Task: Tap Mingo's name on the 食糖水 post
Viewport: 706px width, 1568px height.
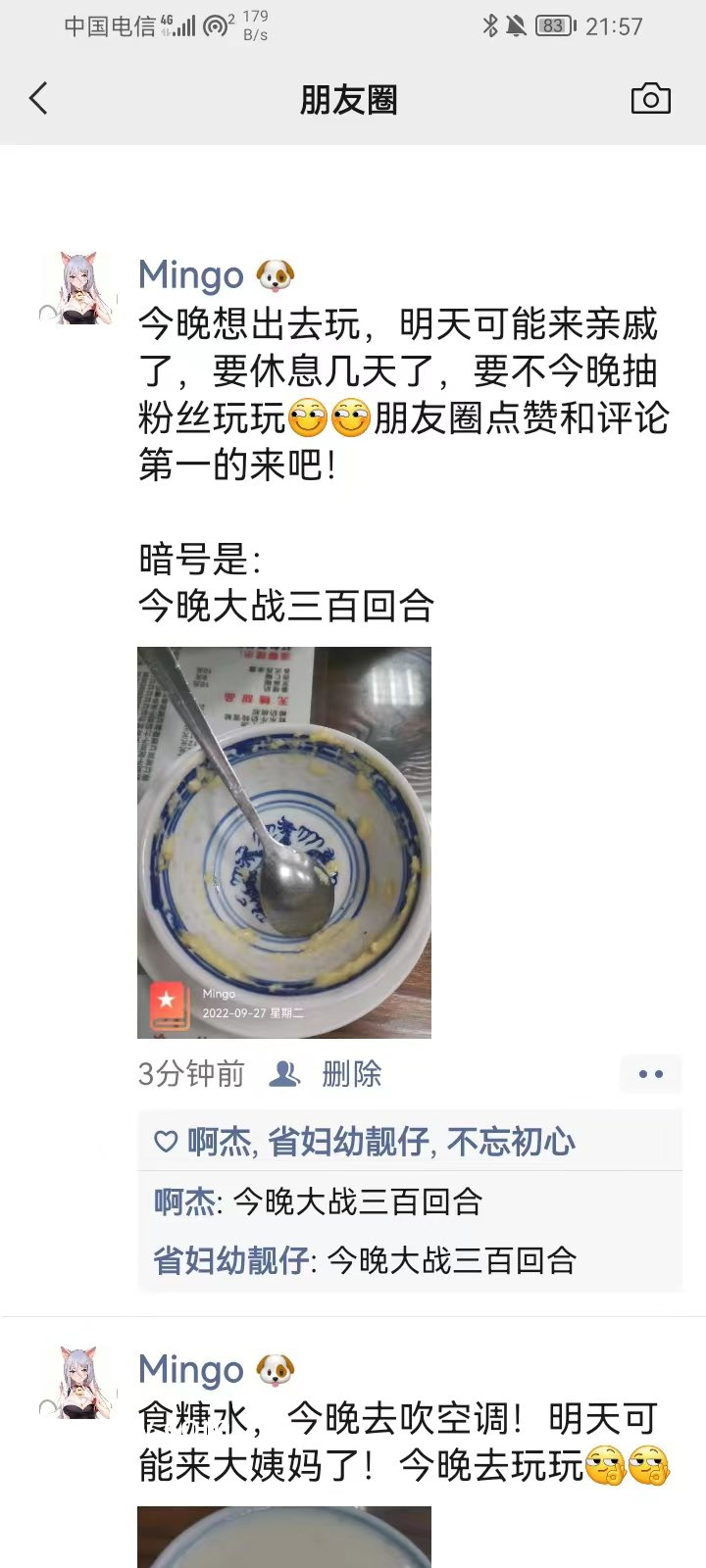Action: (x=191, y=1370)
